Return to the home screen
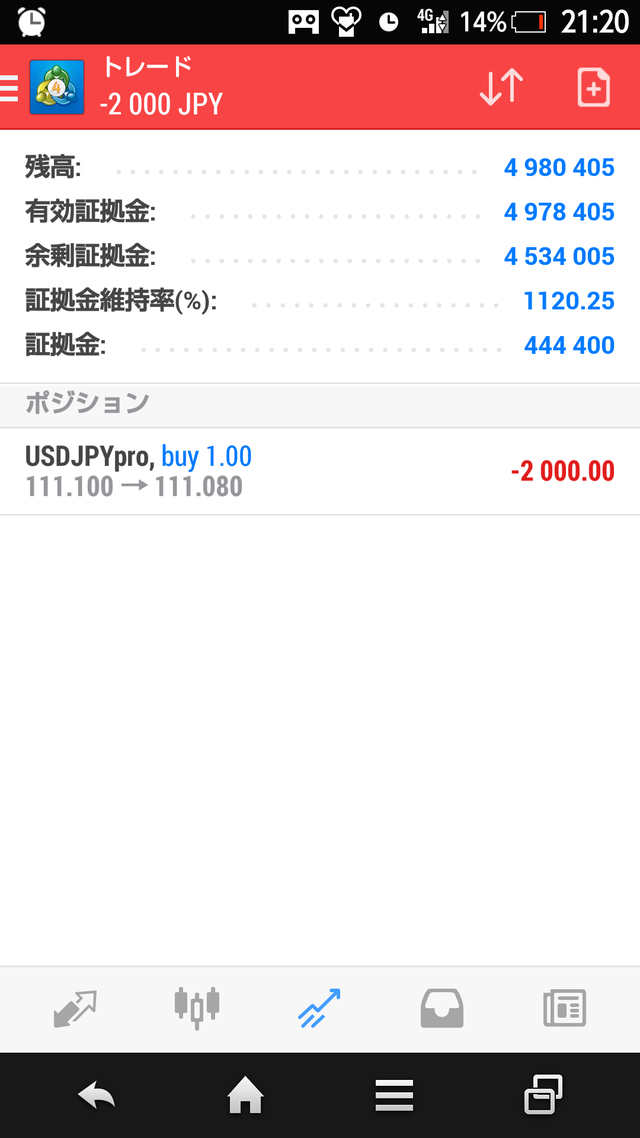 [245, 1097]
